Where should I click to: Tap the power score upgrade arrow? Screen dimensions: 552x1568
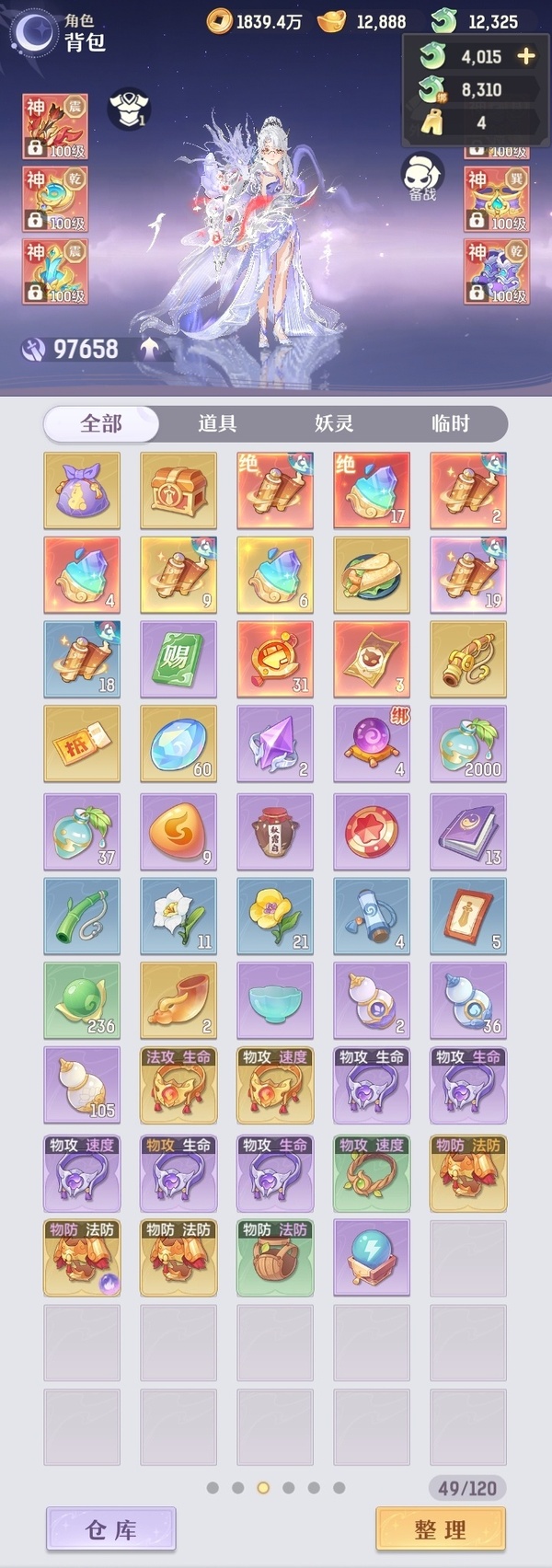pyautogui.click(x=150, y=348)
